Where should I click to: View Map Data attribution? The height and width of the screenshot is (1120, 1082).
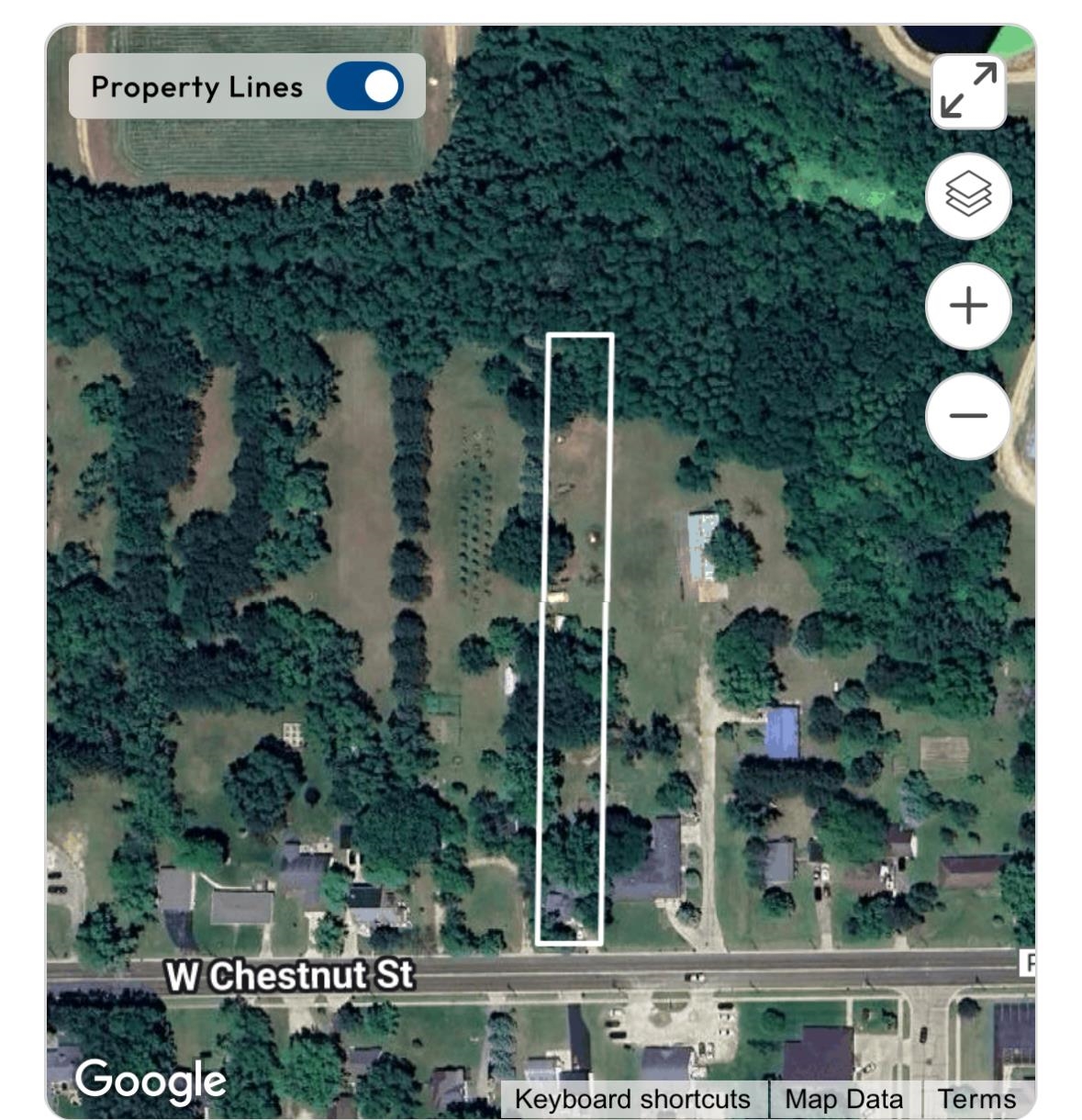pyautogui.click(x=843, y=1099)
